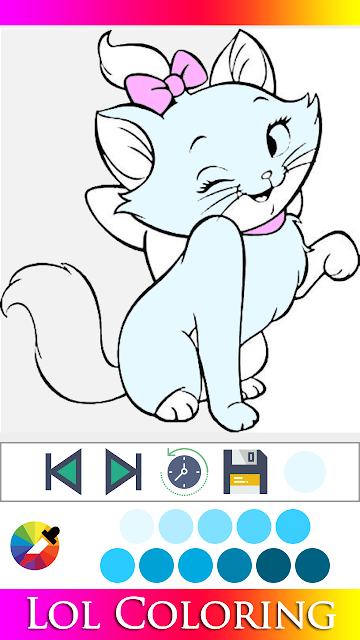The image size is (360, 640).
Task: Go to the previous coloring picture
Action: [63, 471]
